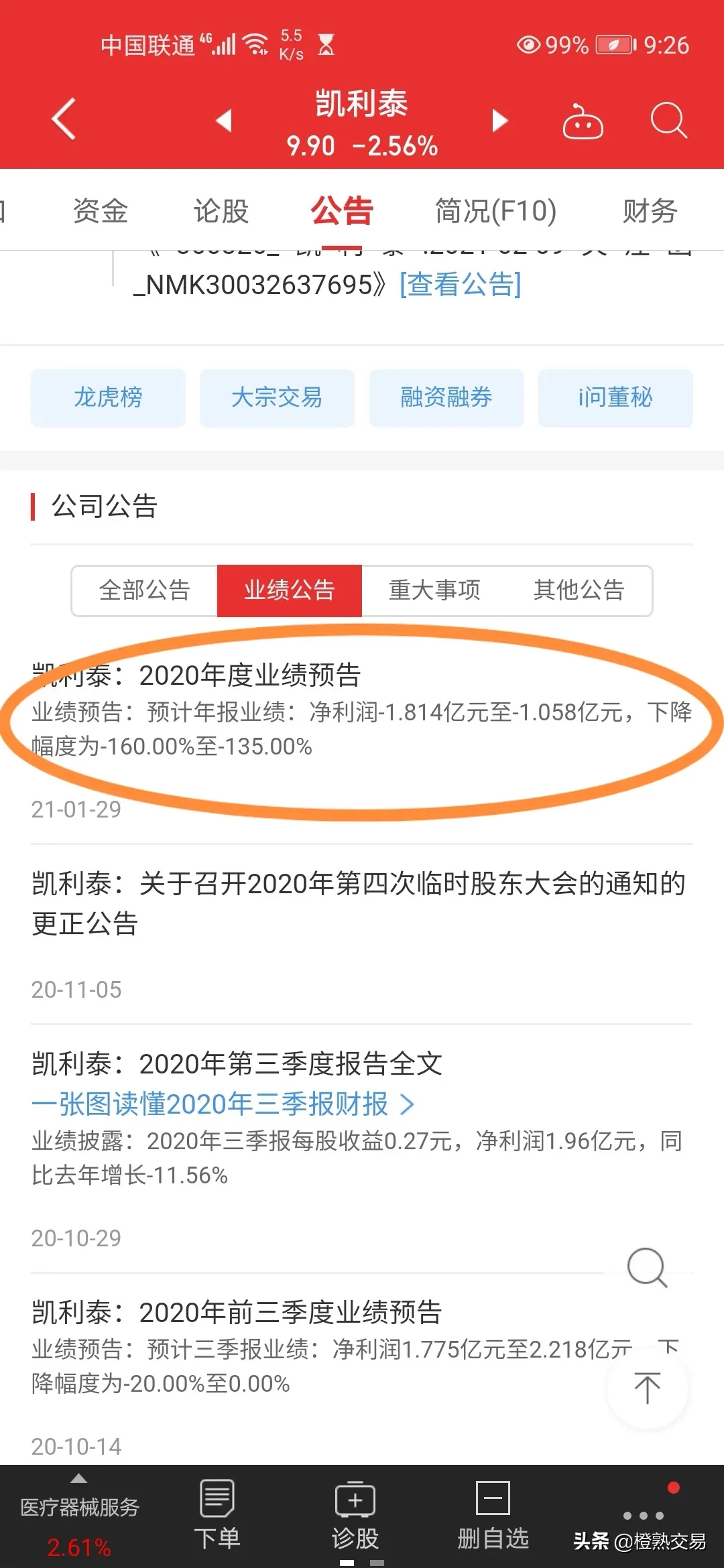Open search from the top bar
Image resolution: width=724 pixels, height=1568 pixels.
click(668, 121)
